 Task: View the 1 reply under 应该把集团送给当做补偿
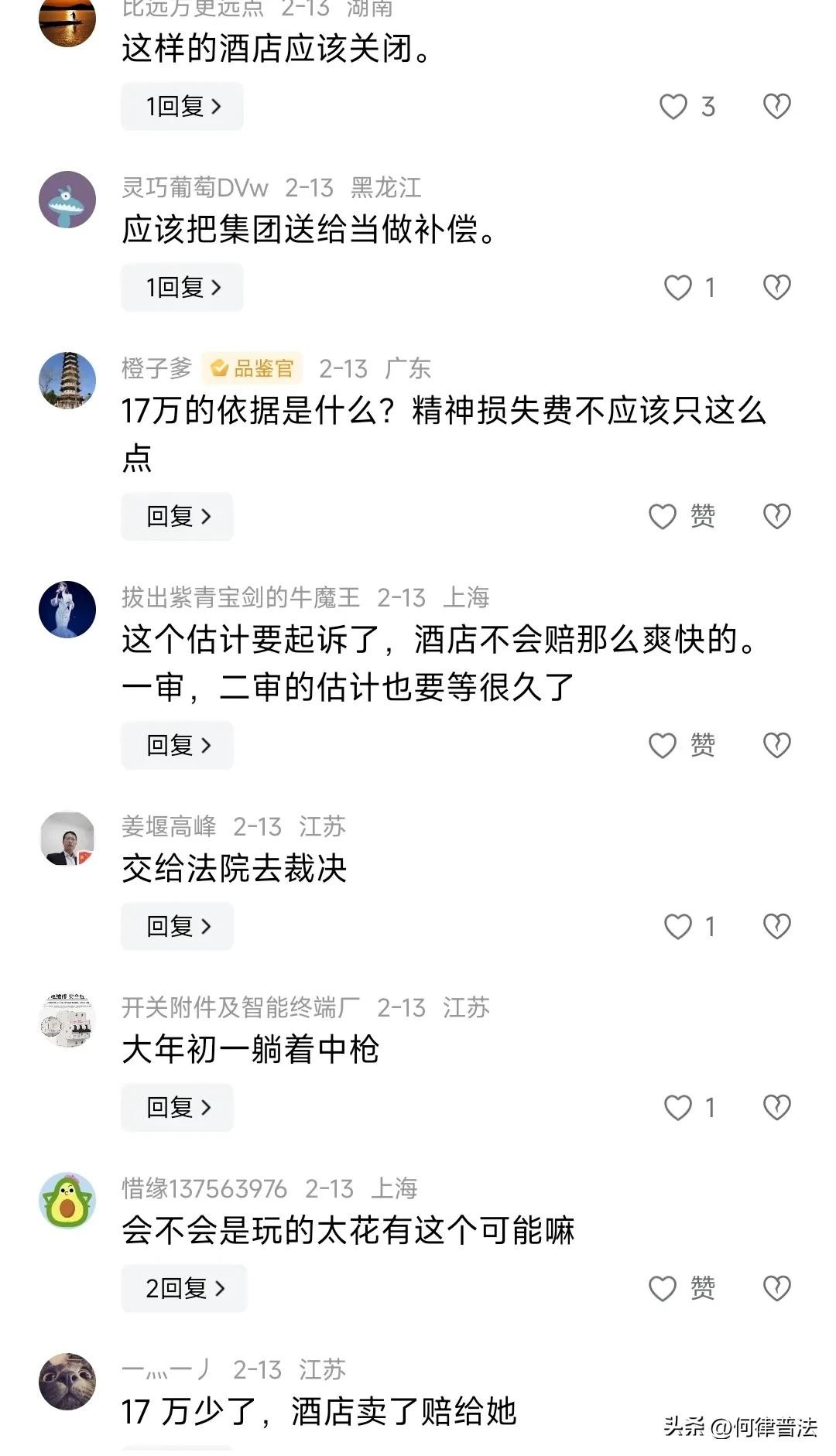tap(182, 288)
